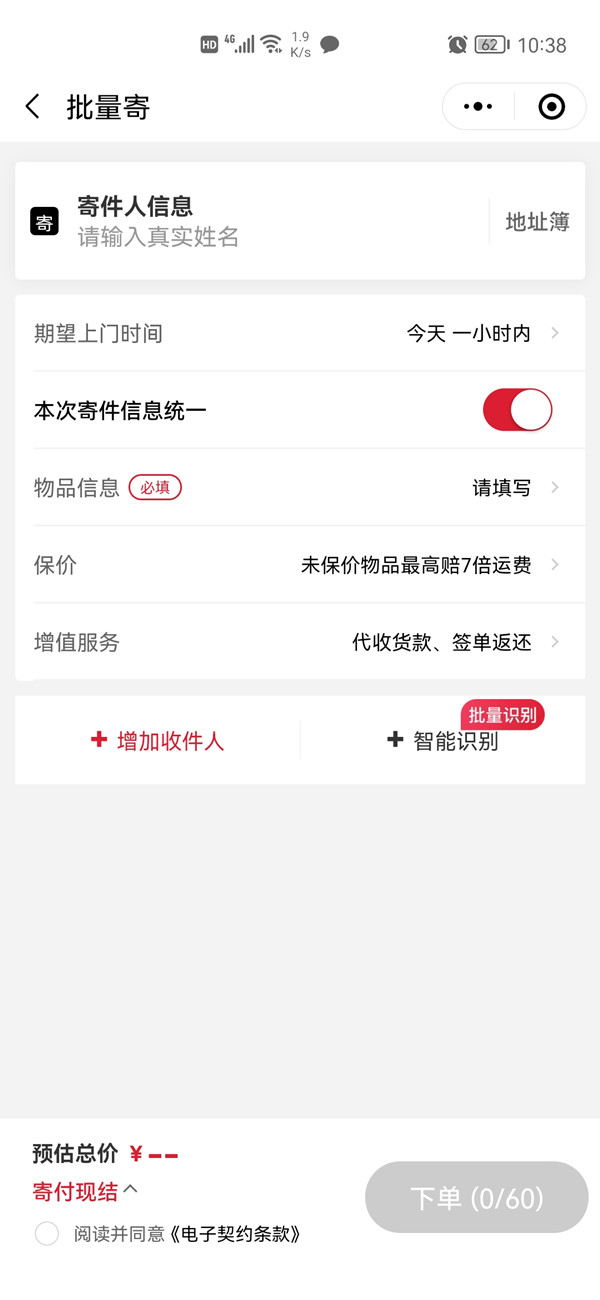
Task: Tap the 下单 (0/60) order button
Action: coord(476,1197)
